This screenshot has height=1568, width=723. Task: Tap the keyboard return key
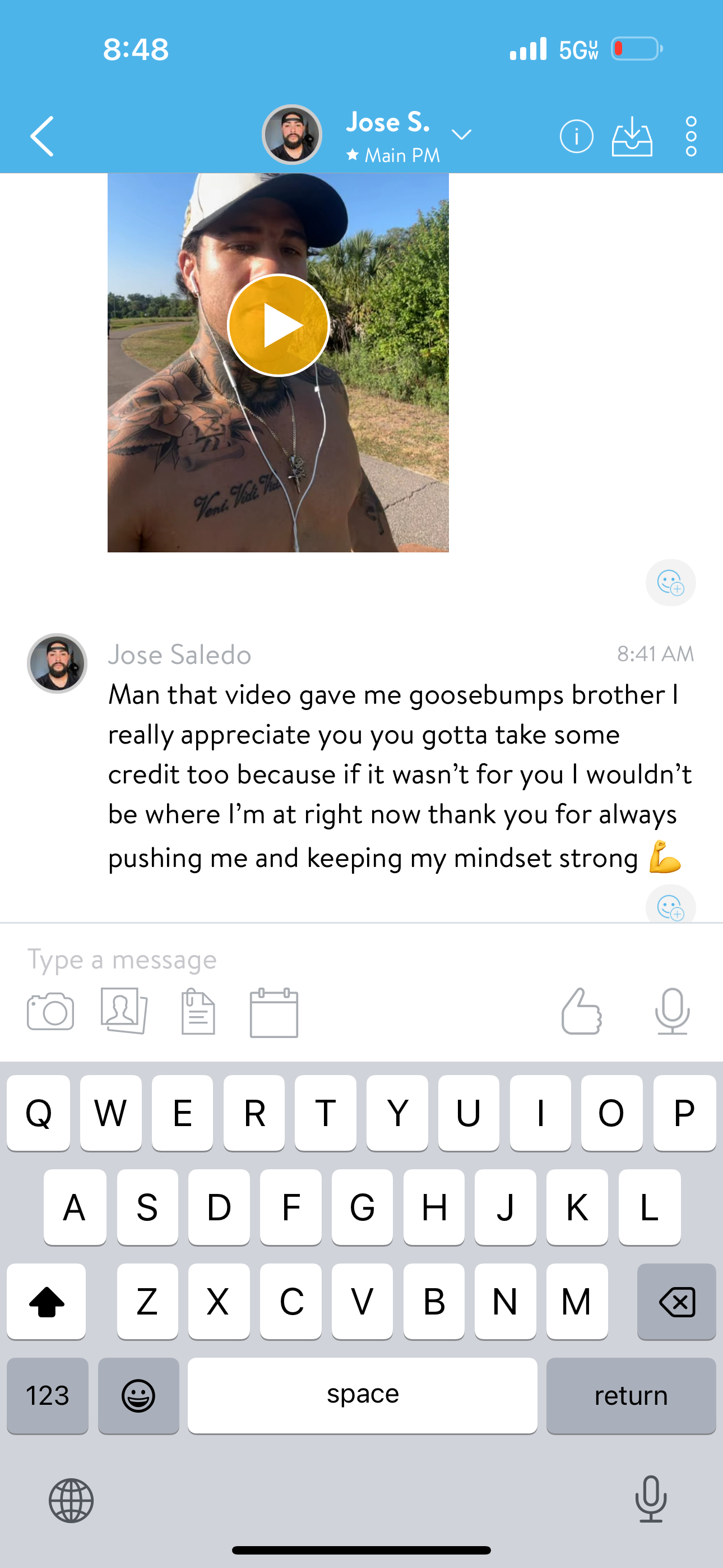pyautogui.click(x=631, y=1395)
